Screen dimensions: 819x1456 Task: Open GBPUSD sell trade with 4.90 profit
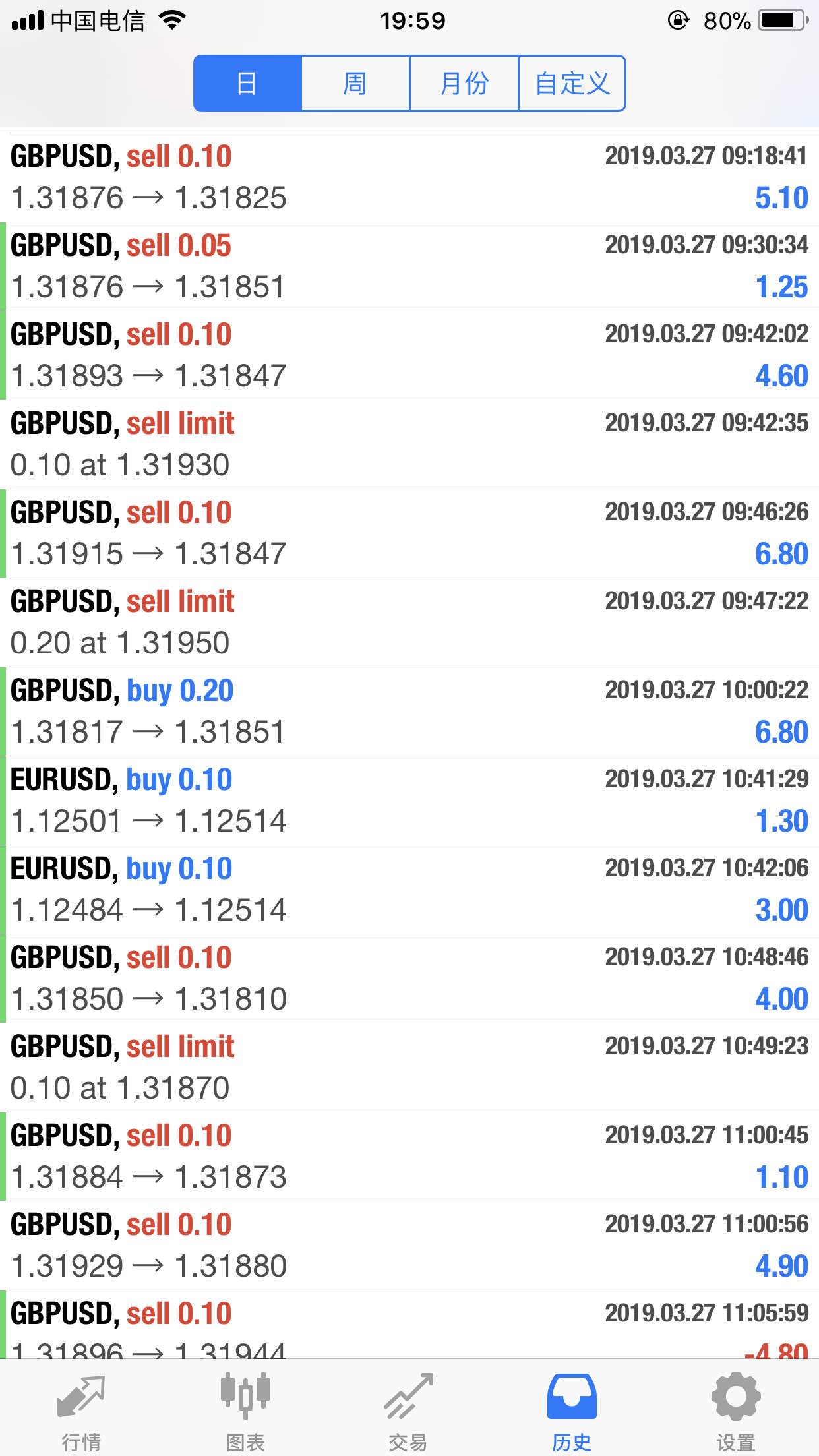tap(409, 1246)
